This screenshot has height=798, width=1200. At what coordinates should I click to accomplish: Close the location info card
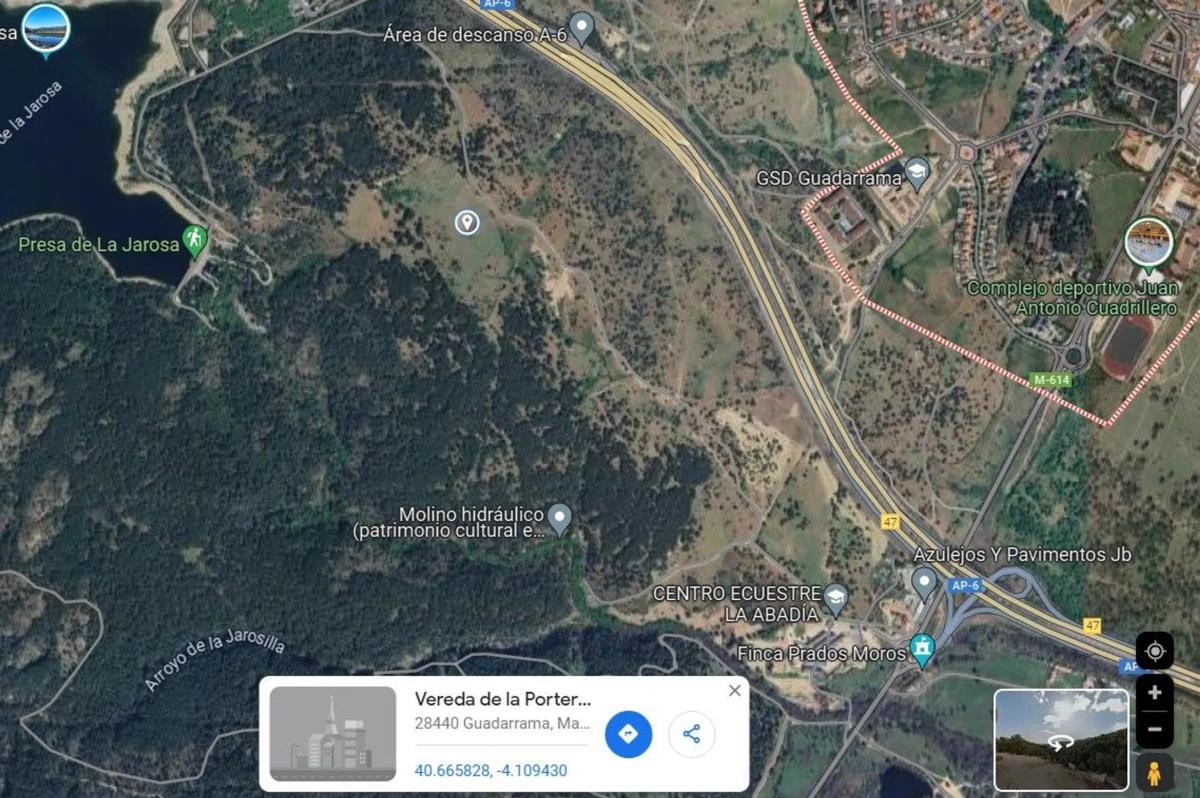tap(735, 690)
